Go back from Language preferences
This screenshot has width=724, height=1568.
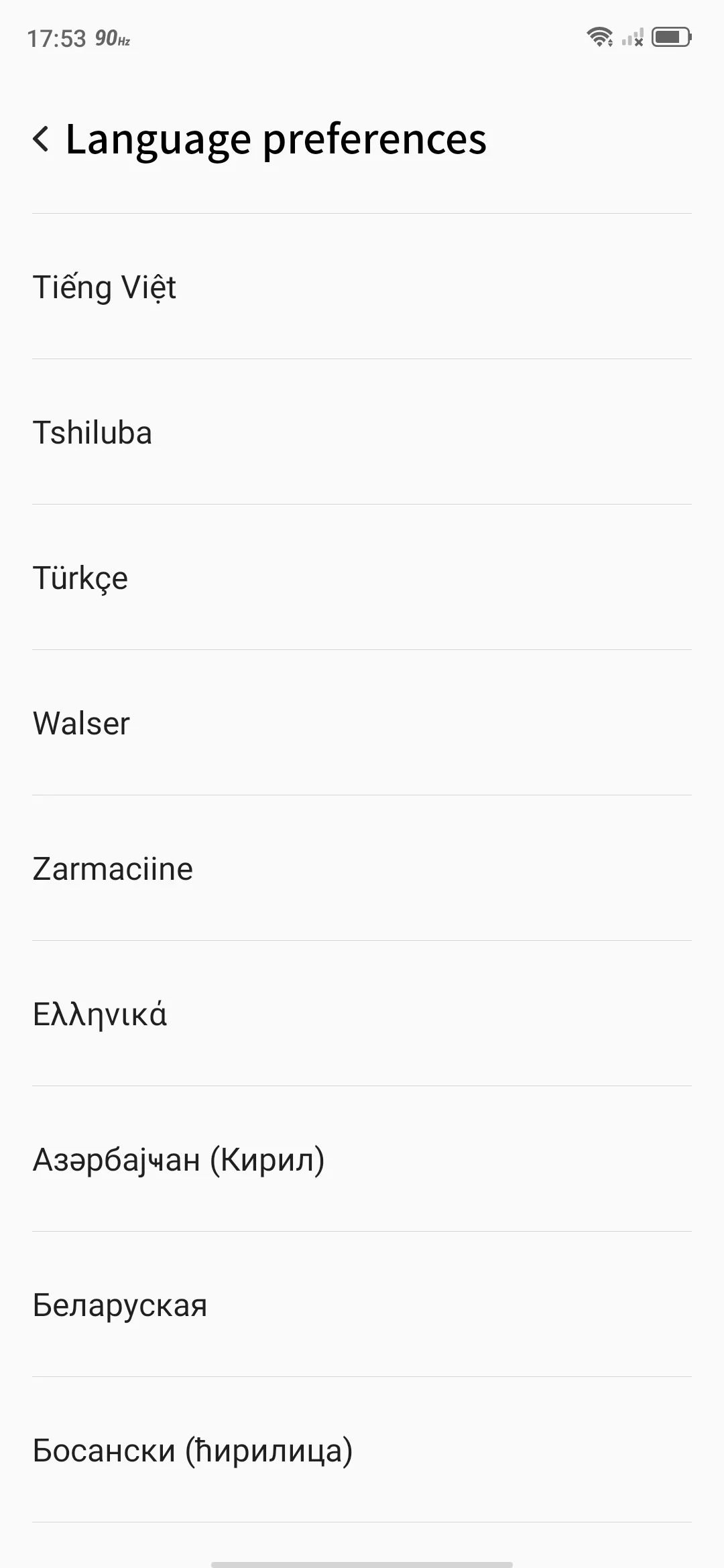coord(42,139)
